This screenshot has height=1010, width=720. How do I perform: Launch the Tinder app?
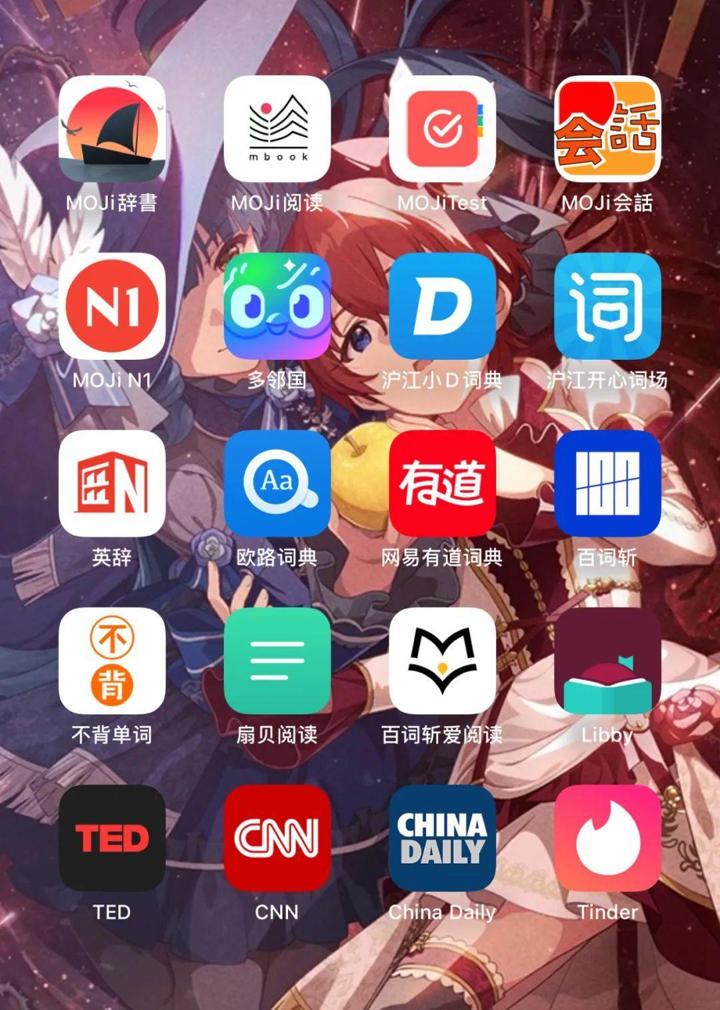point(607,837)
